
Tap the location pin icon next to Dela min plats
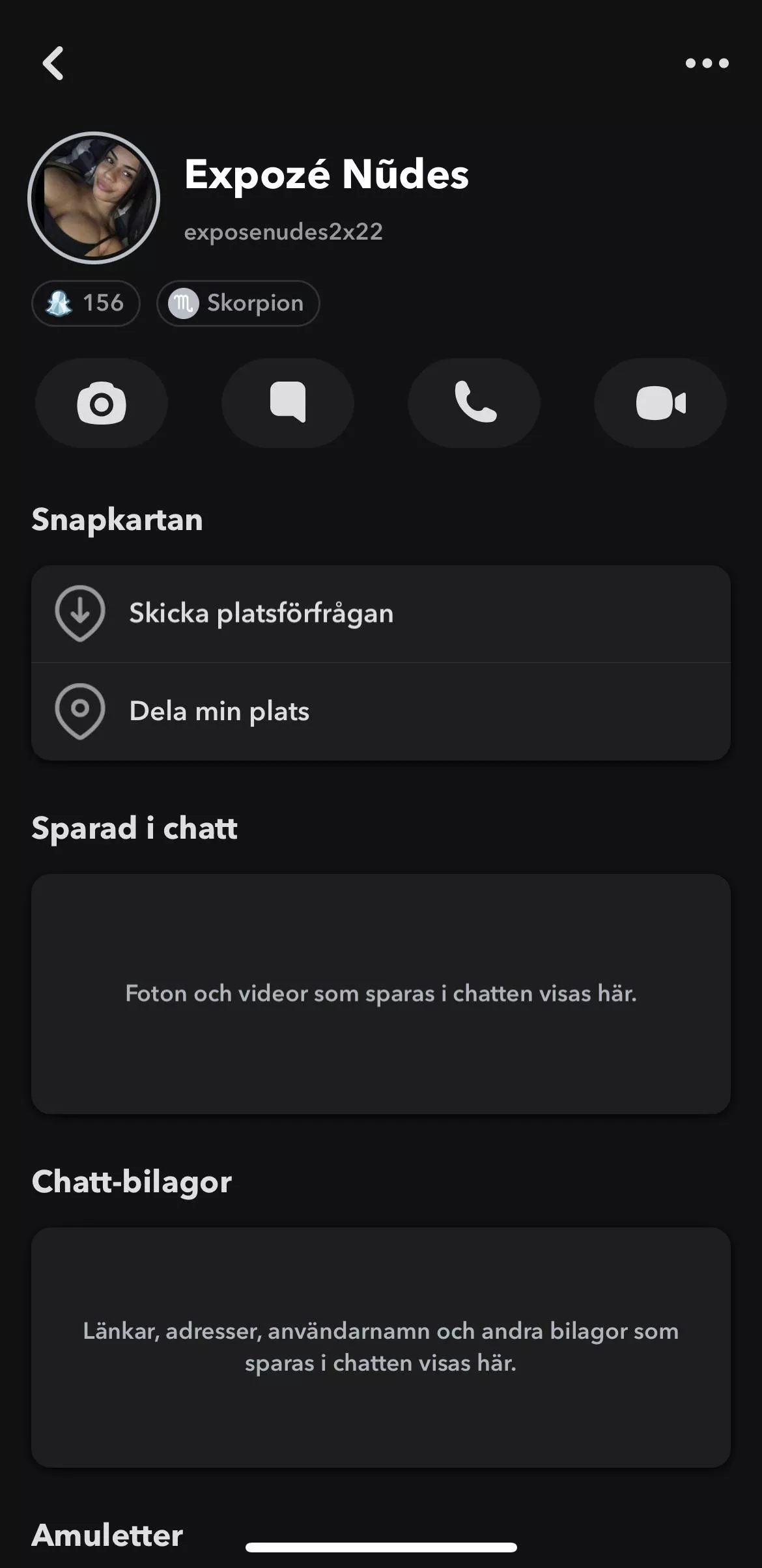pyautogui.click(x=80, y=710)
